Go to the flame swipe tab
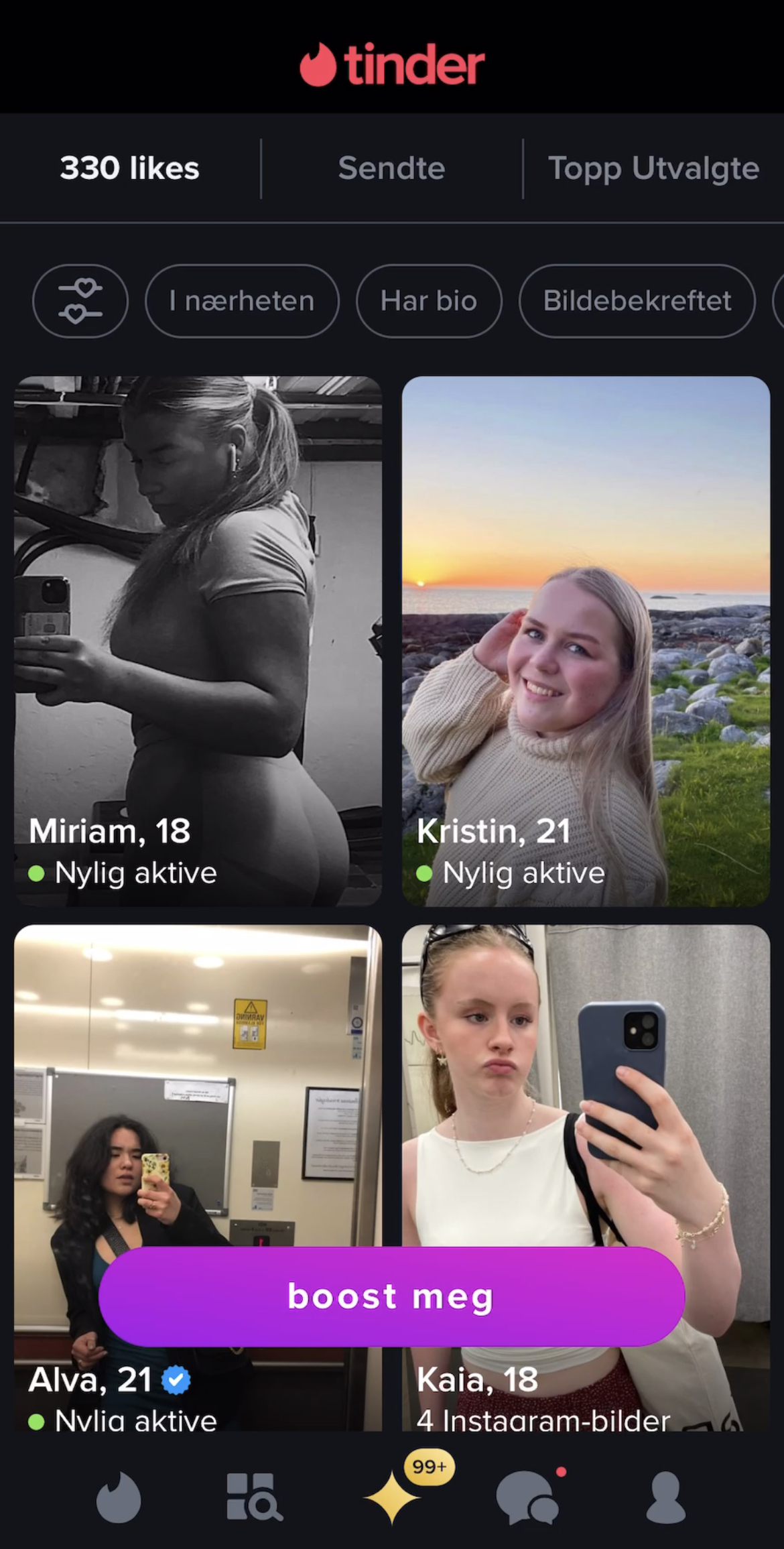784x1549 pixels. pyautogui.click(x=119, y=1497)
